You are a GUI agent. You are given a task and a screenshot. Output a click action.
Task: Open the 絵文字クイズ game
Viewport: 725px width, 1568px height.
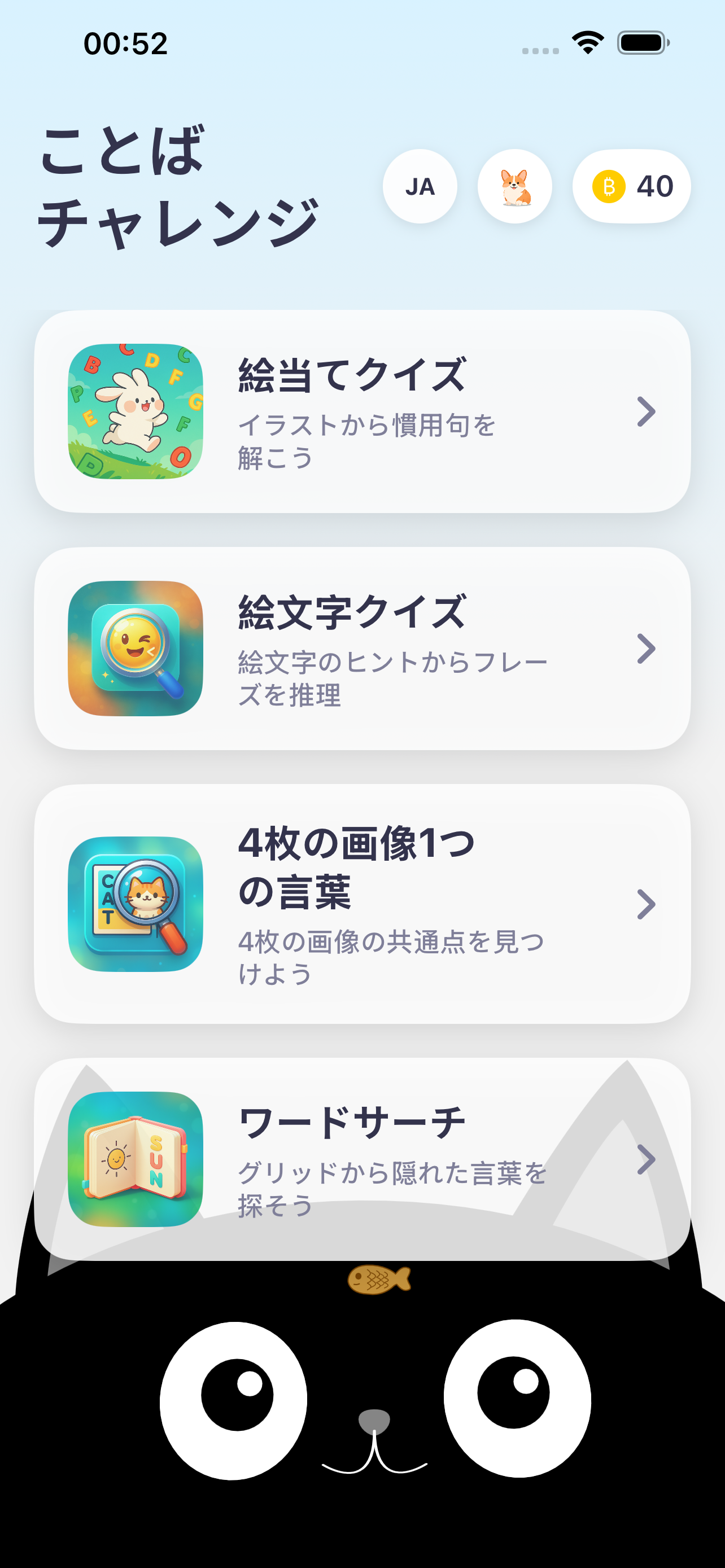coord(362,649)
